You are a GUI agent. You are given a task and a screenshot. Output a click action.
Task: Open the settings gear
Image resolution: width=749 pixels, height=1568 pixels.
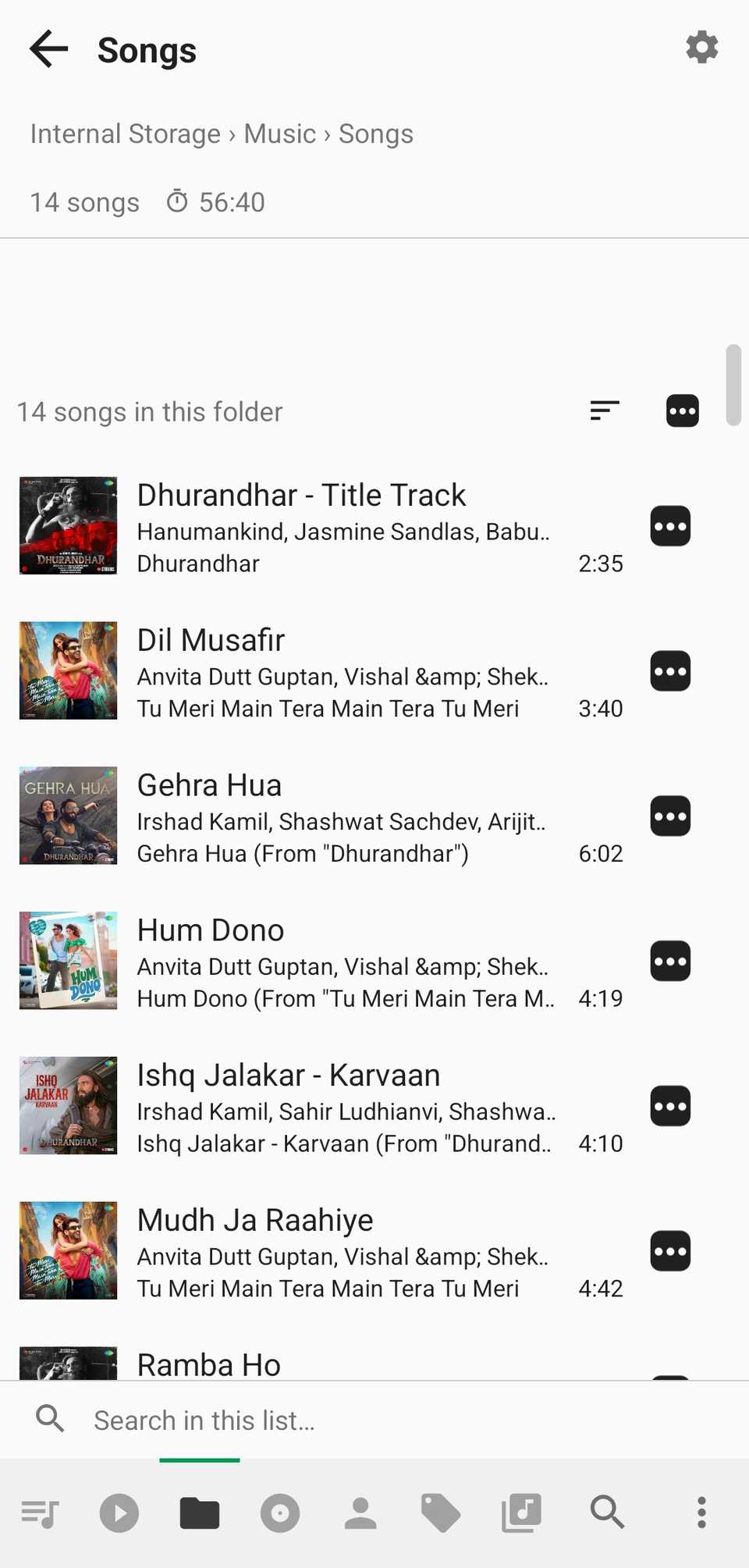click(x=701, y=48)
